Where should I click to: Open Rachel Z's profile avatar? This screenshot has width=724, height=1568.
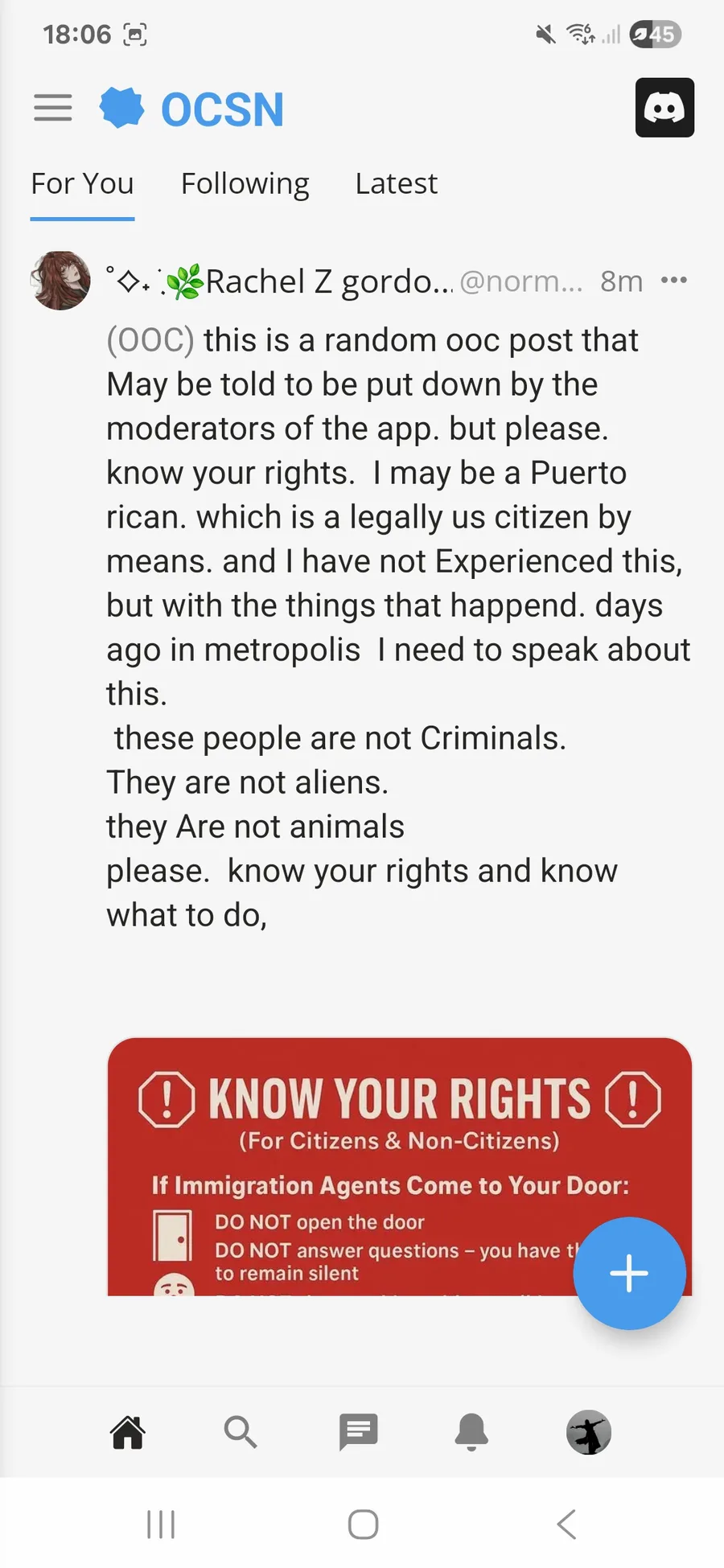coord(61,281)
